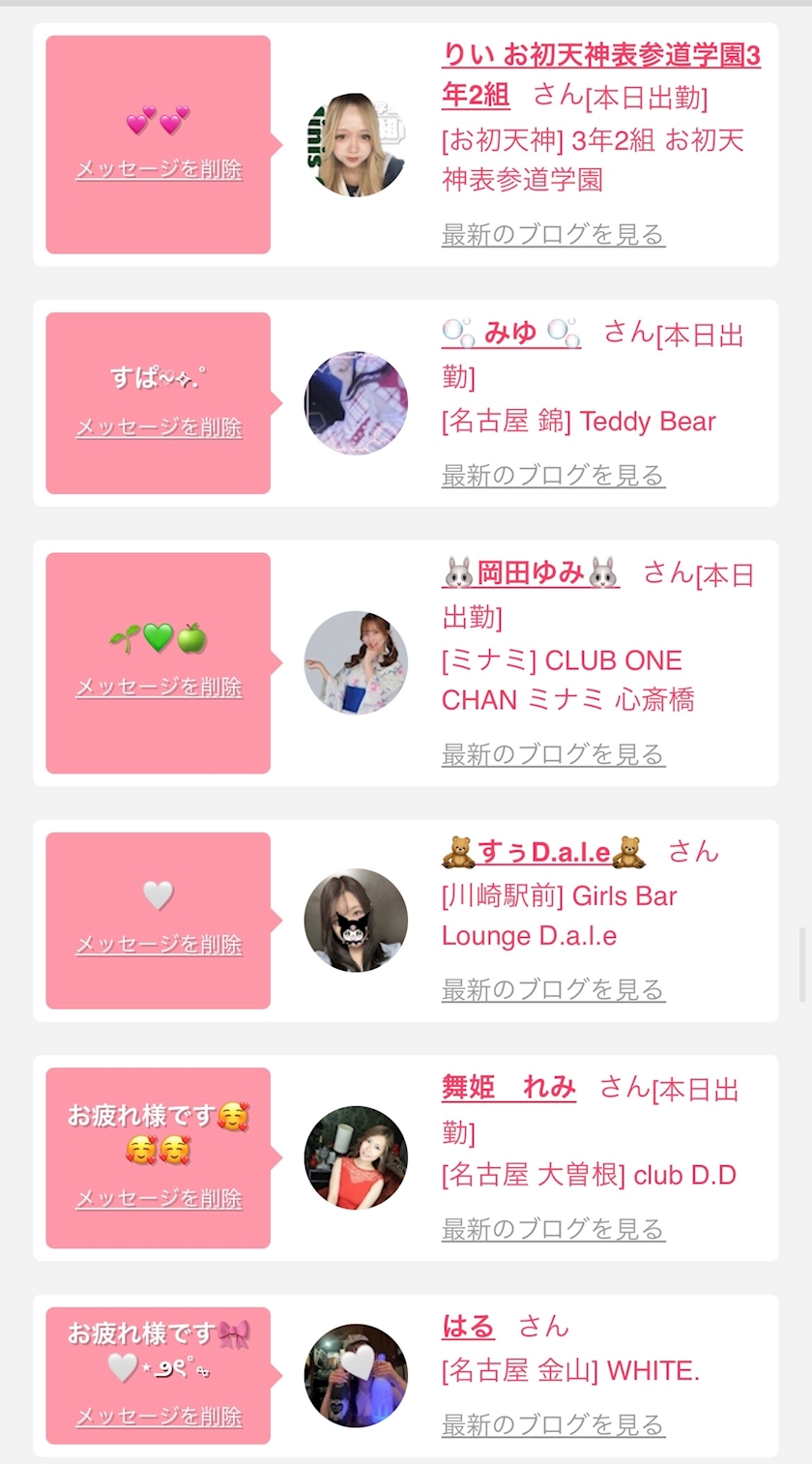View 舞姫 れみ's latest blog

(553, 1229)
